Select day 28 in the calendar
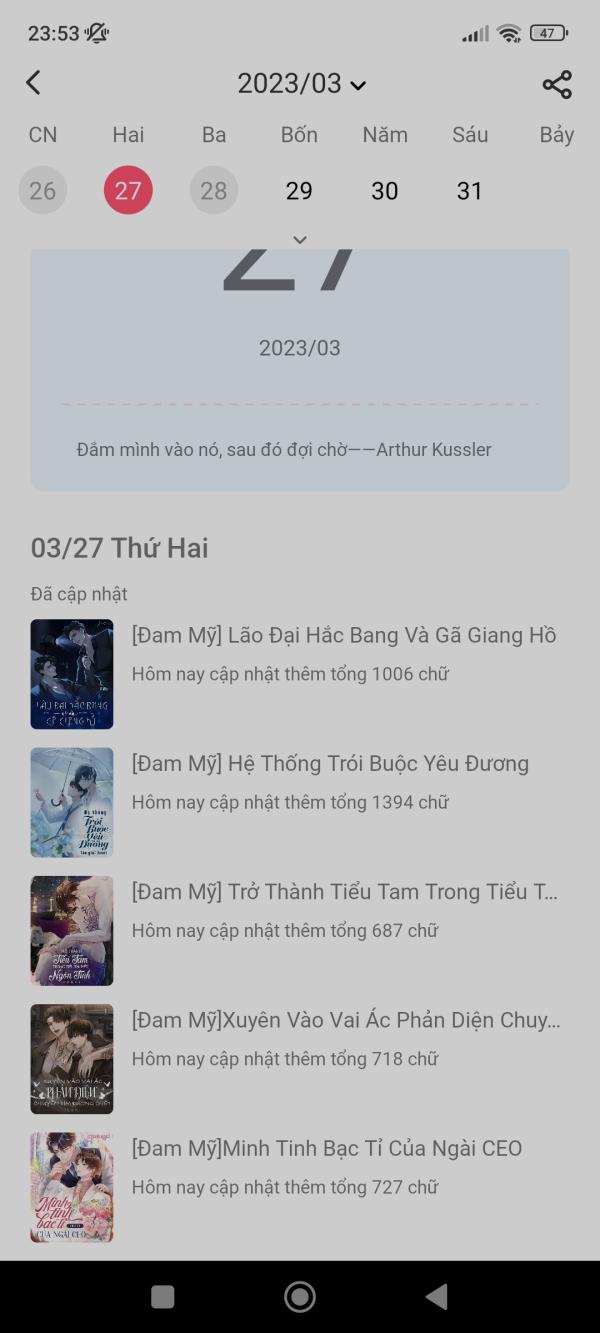The width and height of the screenshot is (600, 1333). click(214, 191)
